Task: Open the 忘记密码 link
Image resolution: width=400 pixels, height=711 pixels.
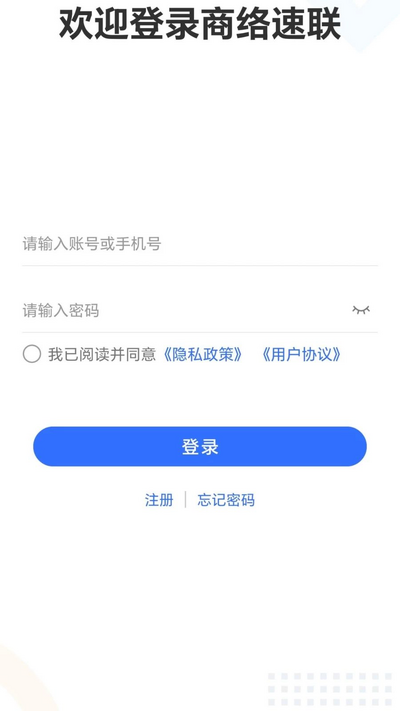Action: pyautogui.click(x=226, y=500)
